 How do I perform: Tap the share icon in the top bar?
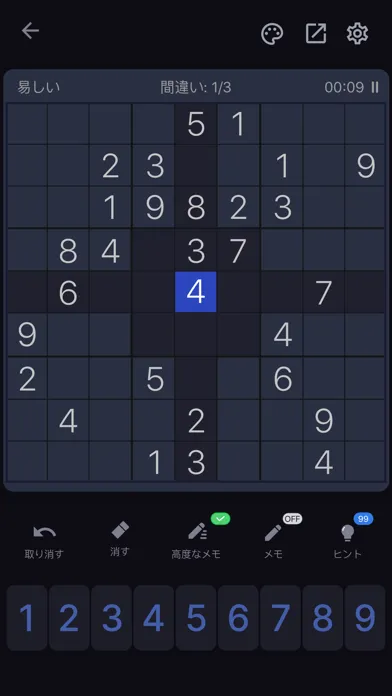[316, 34]
